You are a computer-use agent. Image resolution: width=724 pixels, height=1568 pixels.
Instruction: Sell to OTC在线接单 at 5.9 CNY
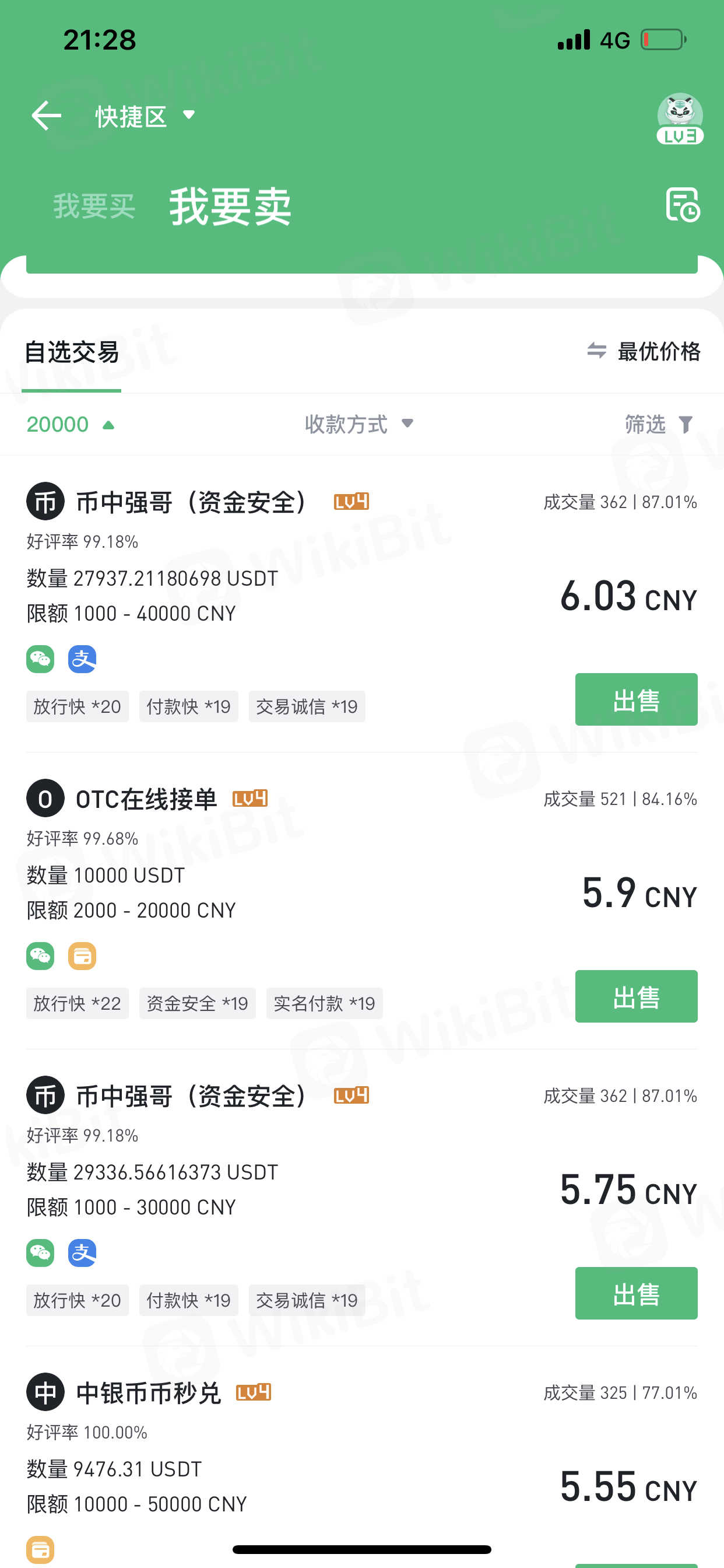[x=636, y=996]
